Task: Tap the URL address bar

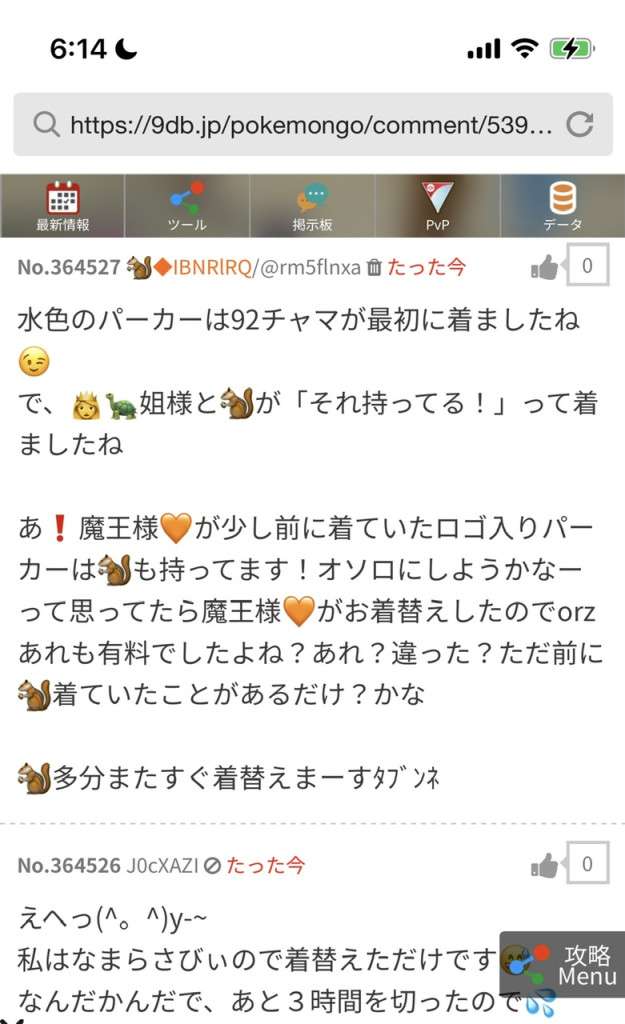Action: (x=300, y=124)
